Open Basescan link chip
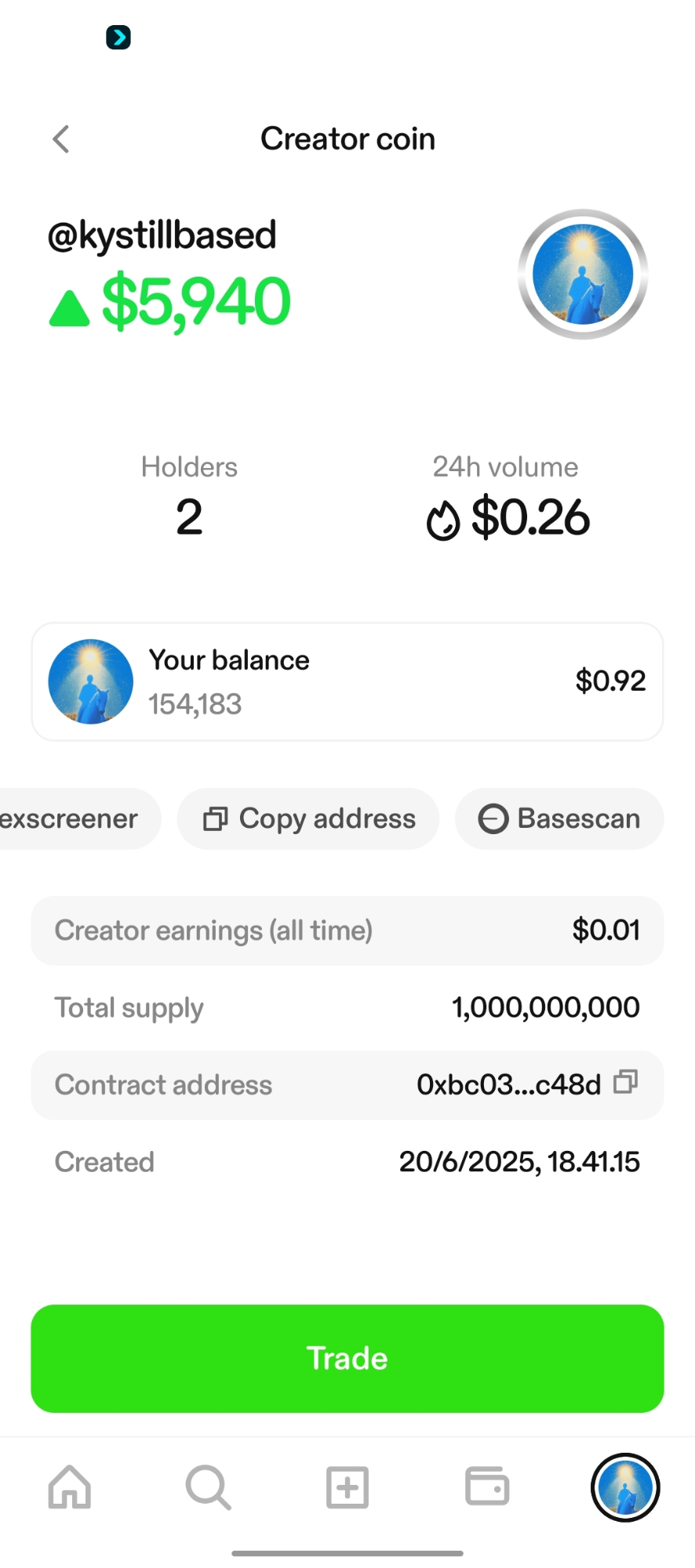 coord(559,818)
